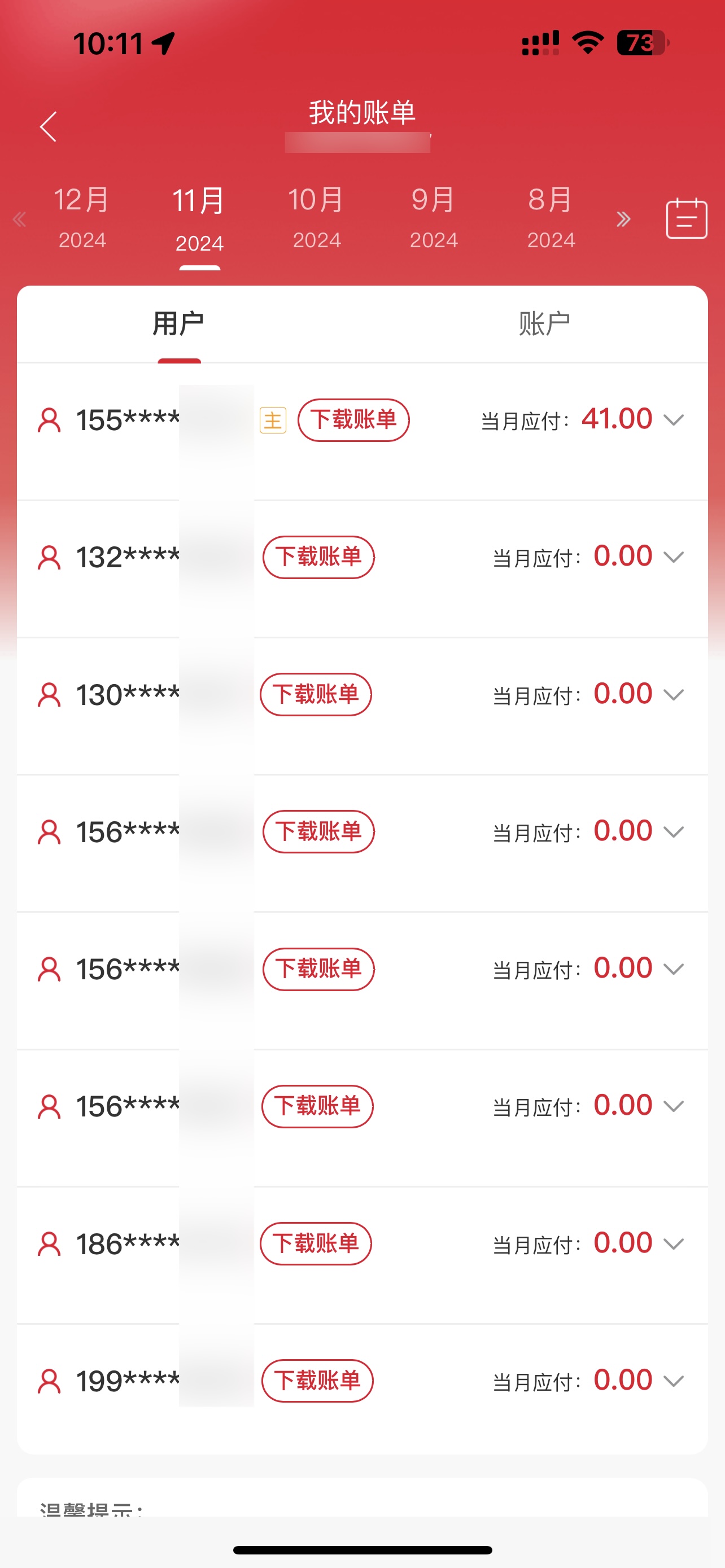The height and width of the screenshot is (1568, 725).
Task: Select 8月 2024 bill month
Action: click(x=551, y=218)
